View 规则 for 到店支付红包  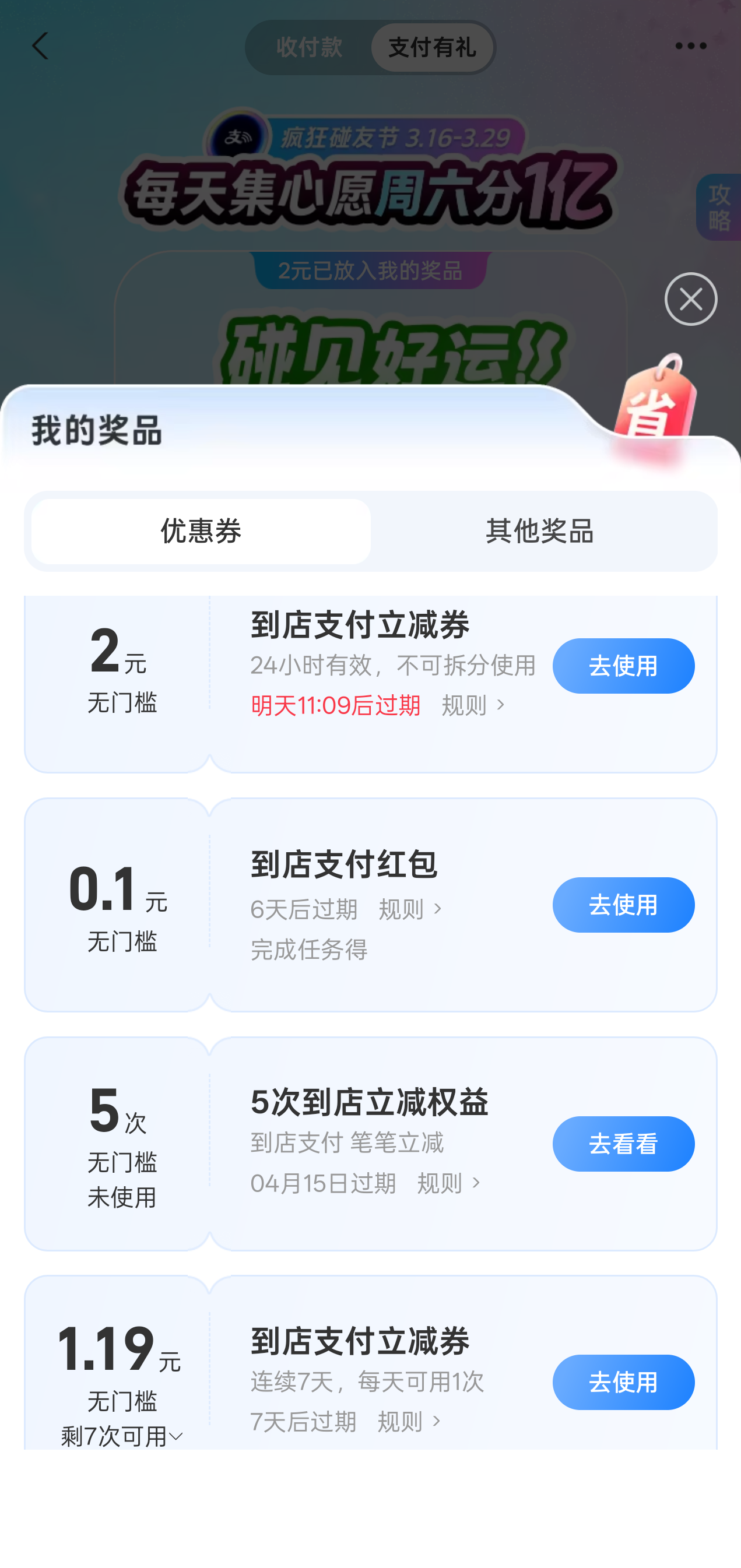tap(410, 909)
